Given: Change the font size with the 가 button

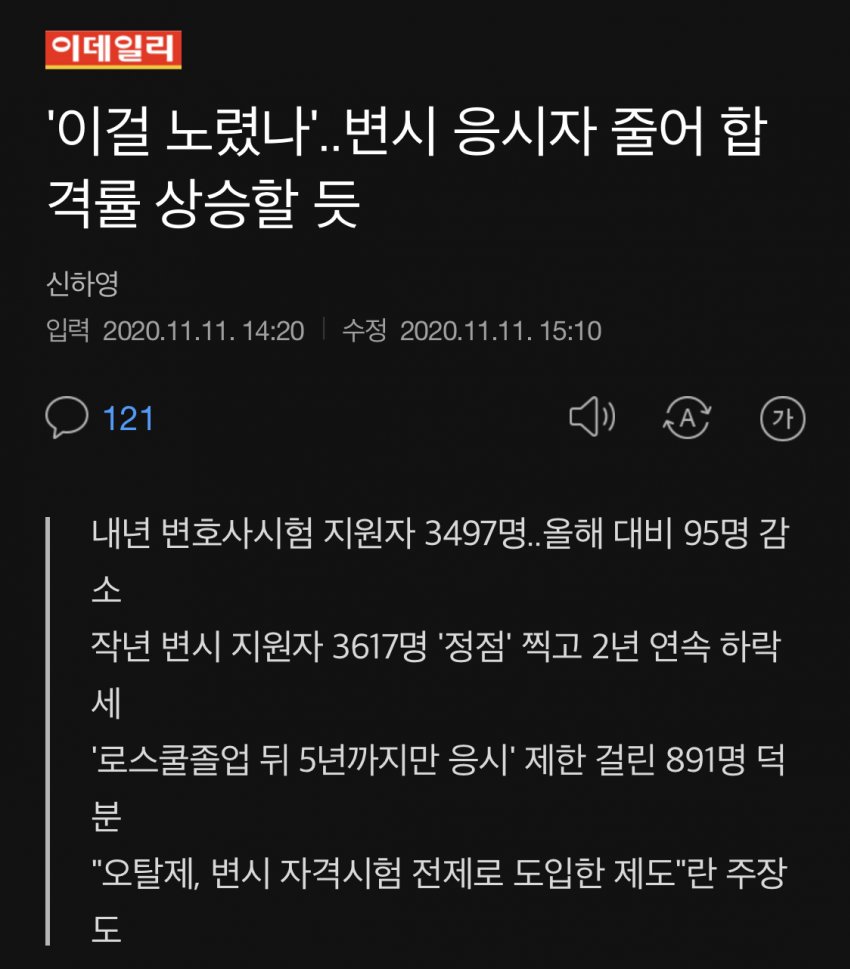Looking at the screenshot, I should click(x=783, y=419).
